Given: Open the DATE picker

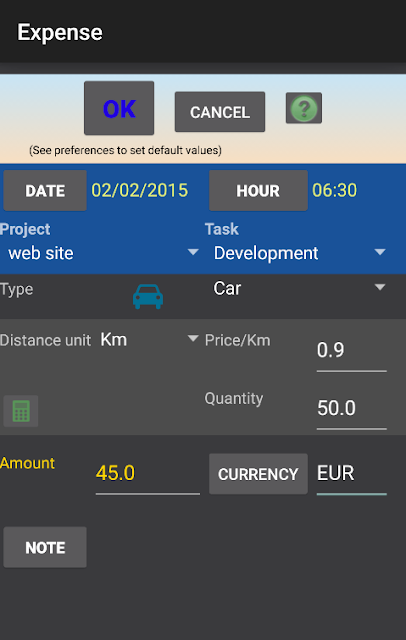Looking at the screenshot, I should click(x=45, y=191).
